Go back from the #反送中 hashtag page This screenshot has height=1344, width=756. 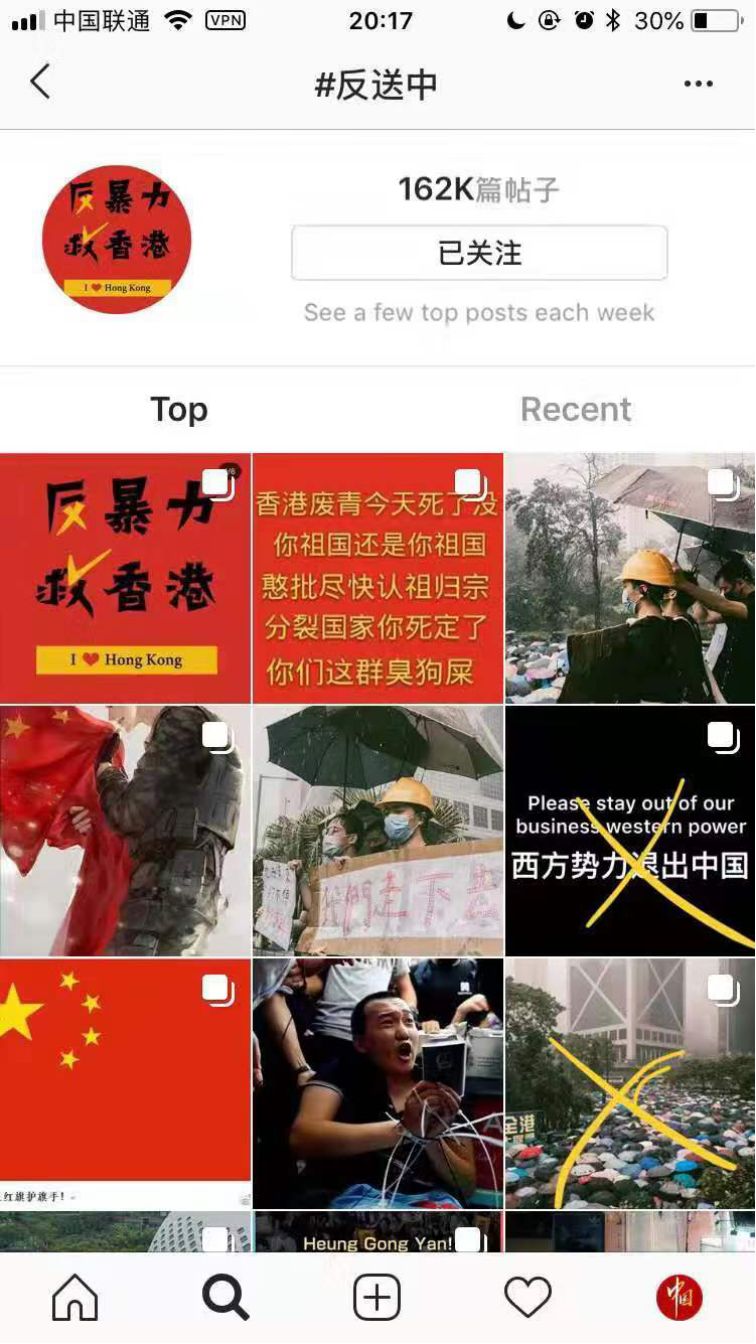pos(40,83)
